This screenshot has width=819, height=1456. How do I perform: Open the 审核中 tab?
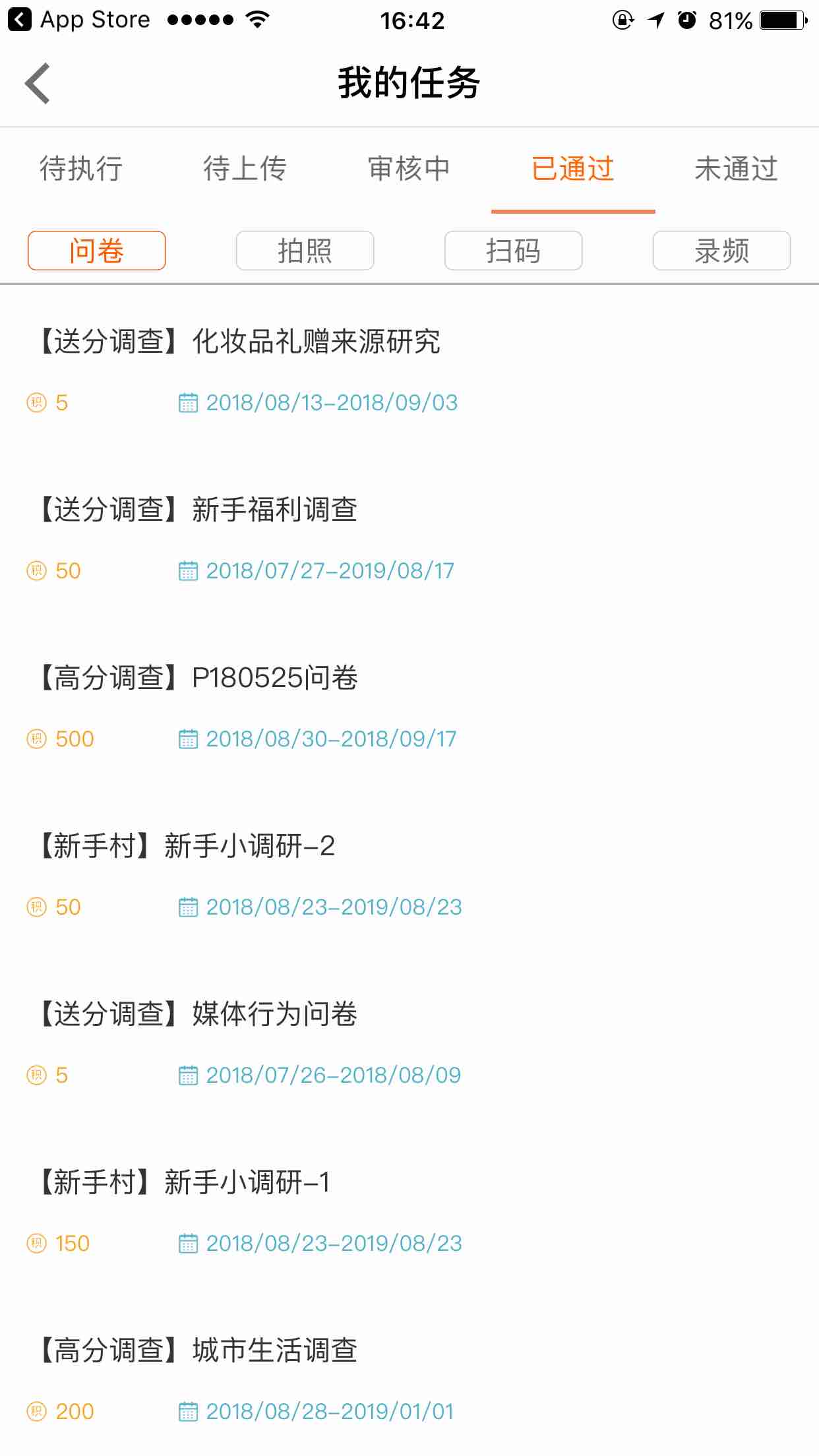(409, 169)
